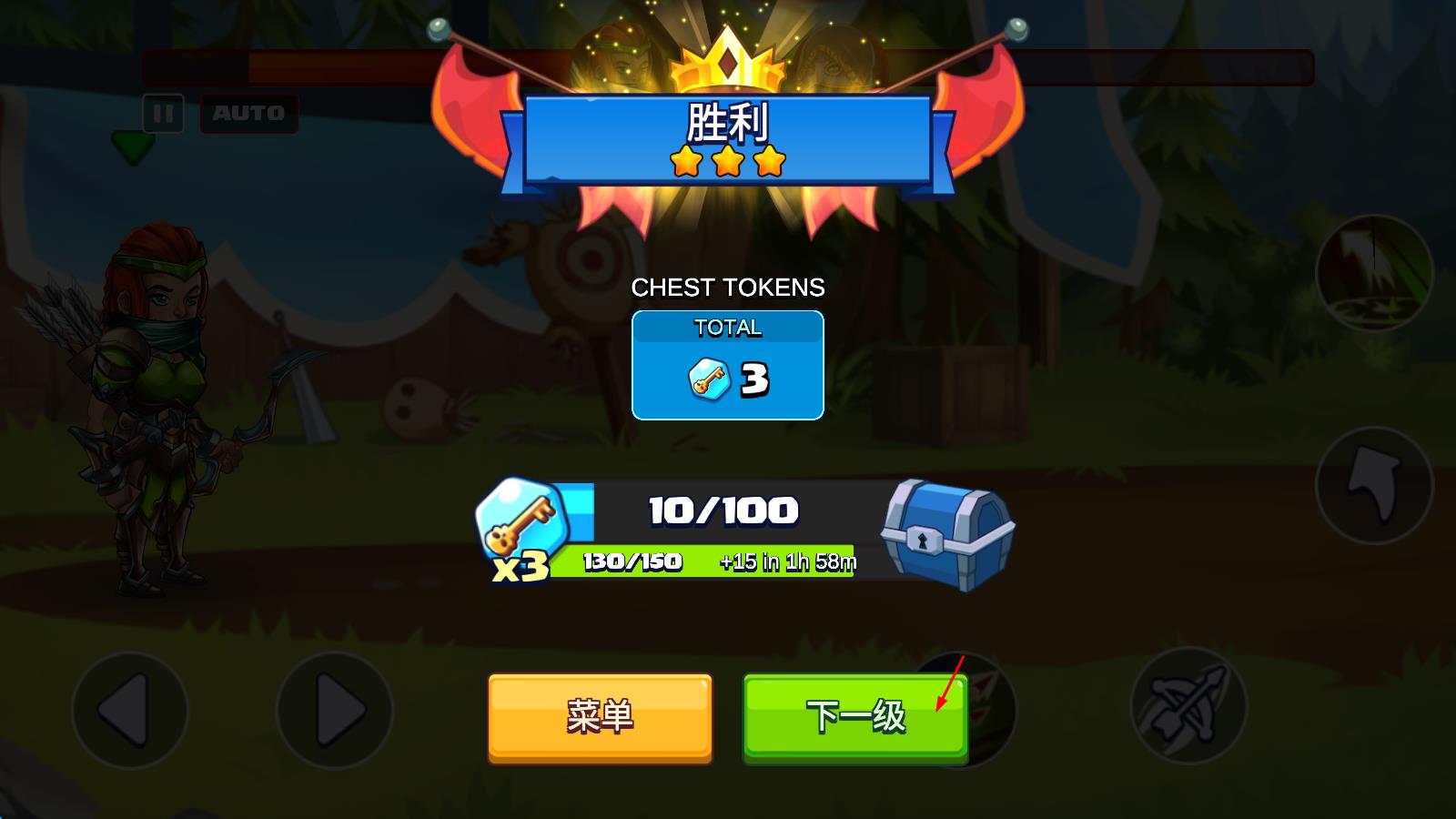Screen dimensions: 1456x819
Task: Tap the green 下一级 next level button
Action: (x=854, y=717)
